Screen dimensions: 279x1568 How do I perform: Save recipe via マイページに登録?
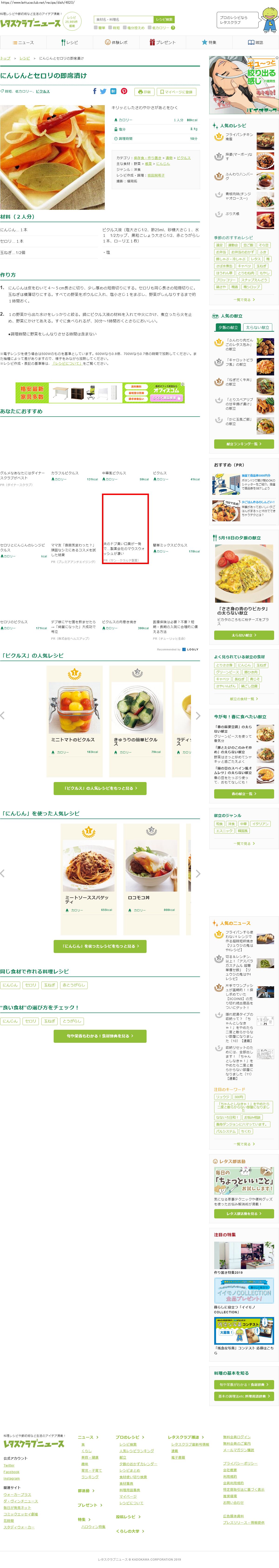176,92
